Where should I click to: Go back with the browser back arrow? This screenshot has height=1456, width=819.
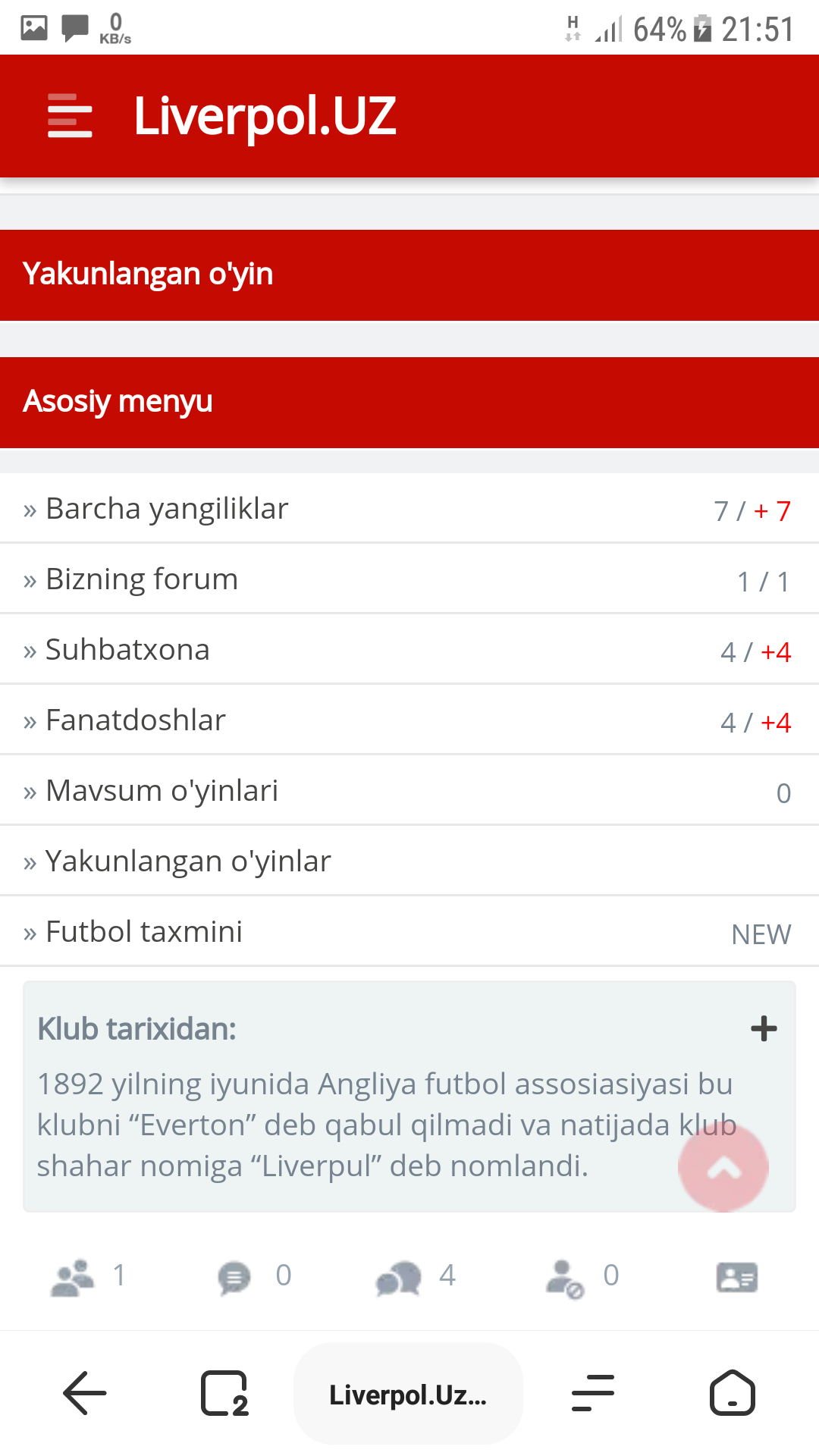84,1393
